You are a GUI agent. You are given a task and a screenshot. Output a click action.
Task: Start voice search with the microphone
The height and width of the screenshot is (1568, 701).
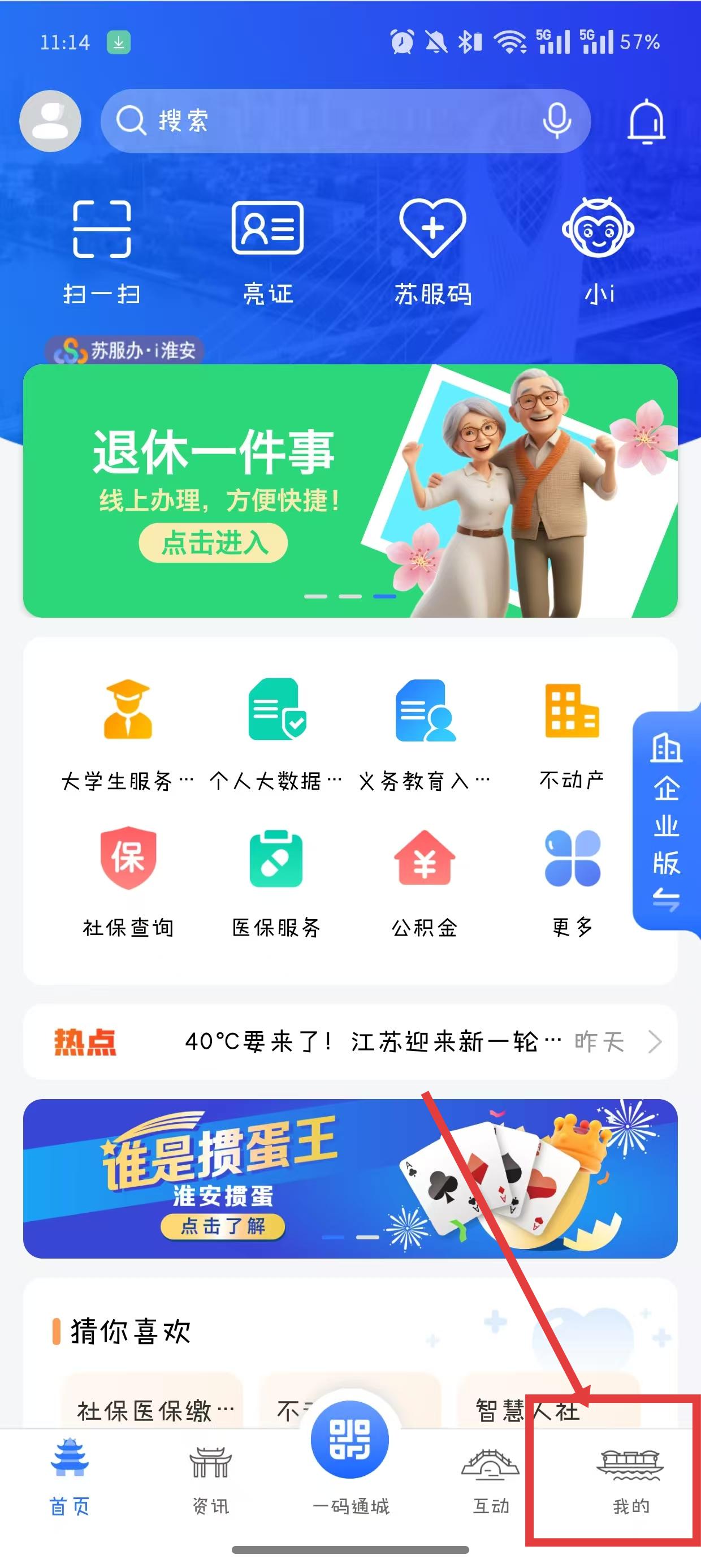click(x=556, y=120)
